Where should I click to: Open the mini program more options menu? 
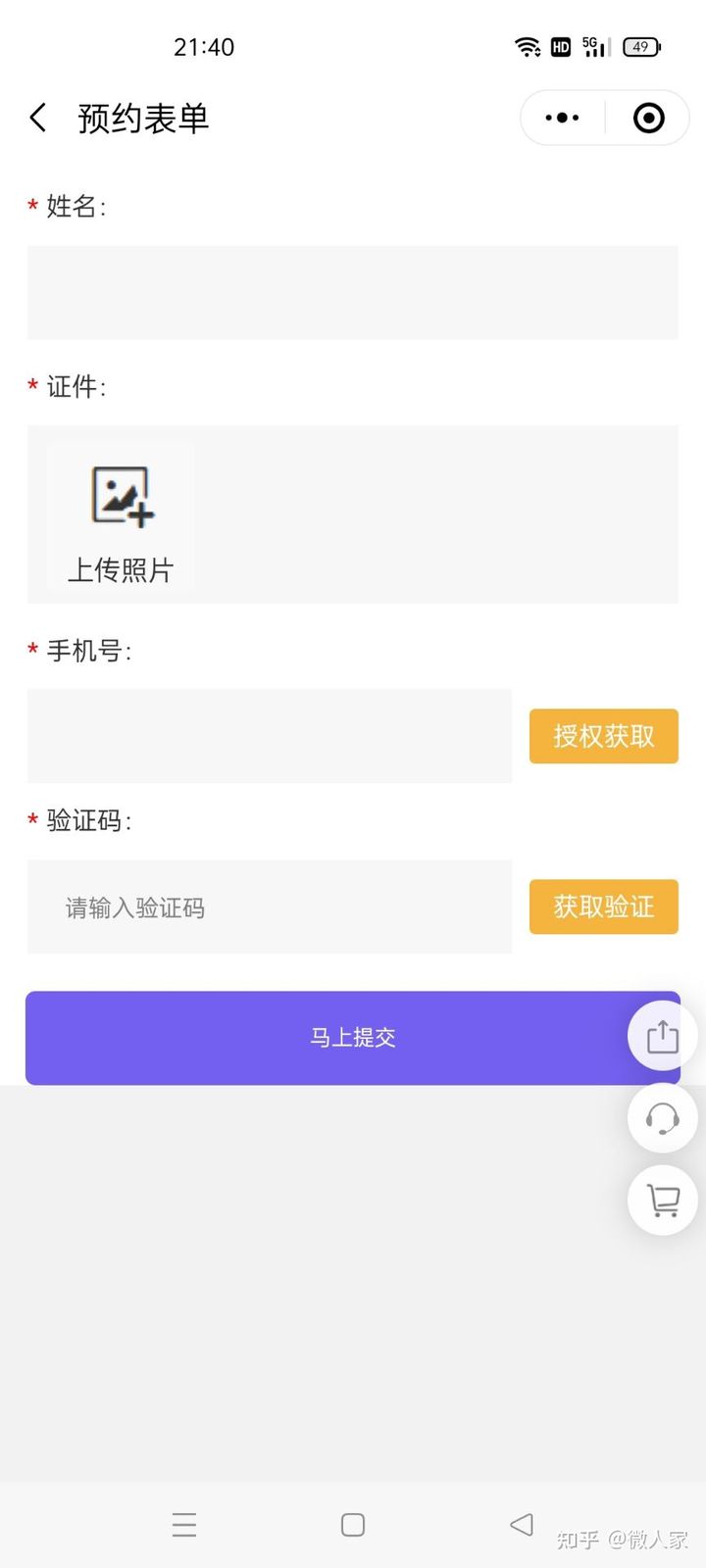click(x=562, y=119)
